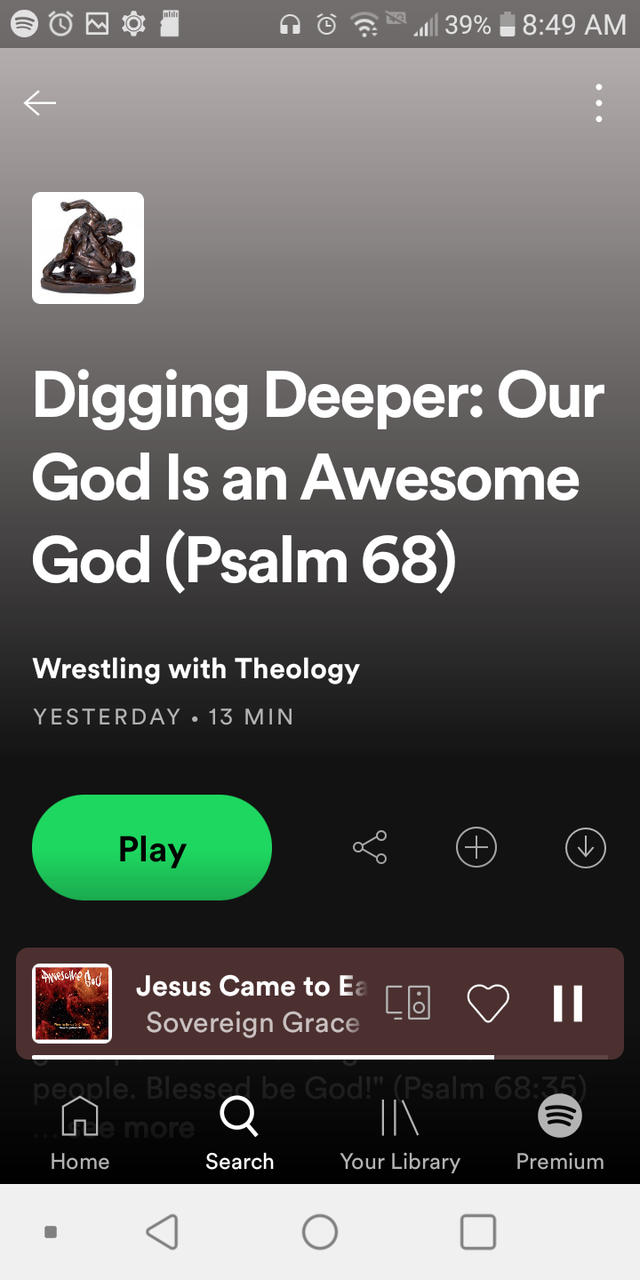This screenshot has height=1280, width=640.
Task: Add episode to Your Library
Action: (x=476, y=848)
